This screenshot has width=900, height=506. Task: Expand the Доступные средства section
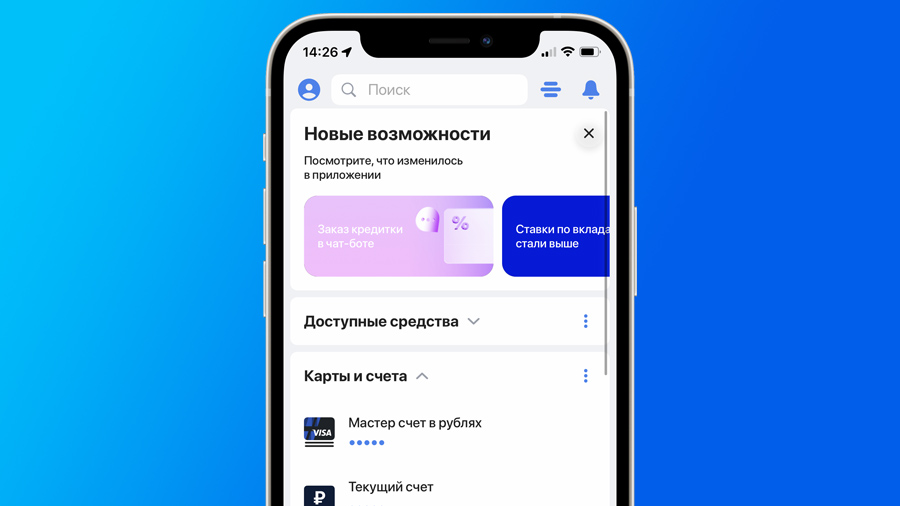[x=473, y=322]
